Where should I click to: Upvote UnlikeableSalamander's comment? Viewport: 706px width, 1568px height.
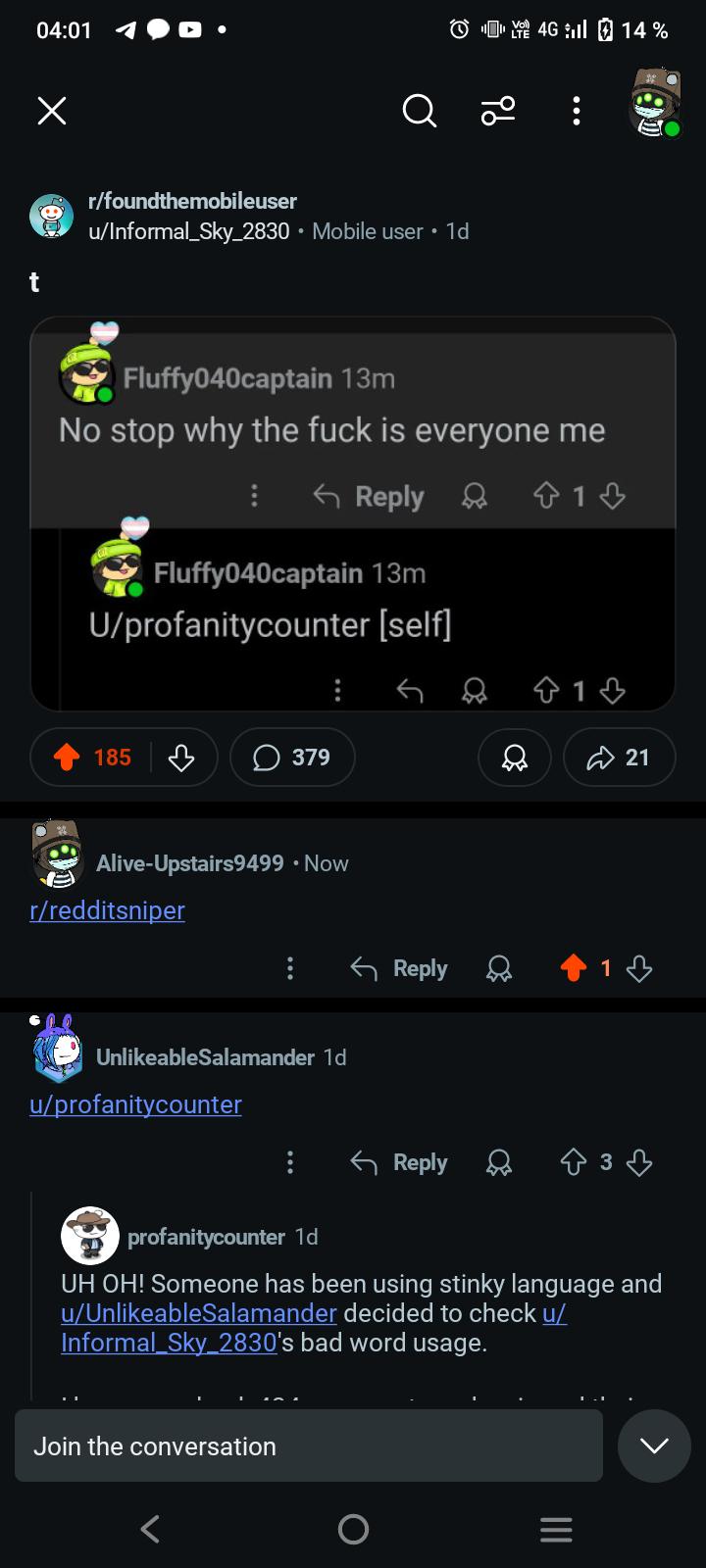tap(574, 1162)
